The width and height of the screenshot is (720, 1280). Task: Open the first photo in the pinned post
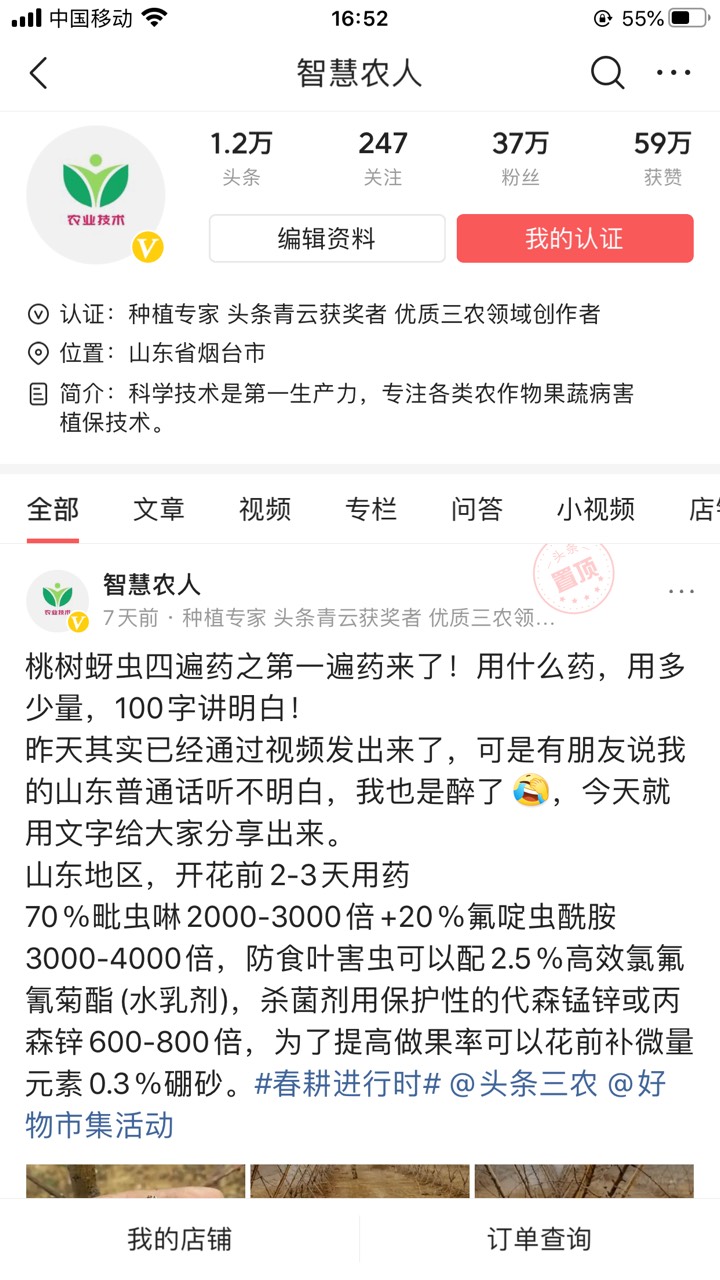pyautogui.click(x=135, y=1181)
